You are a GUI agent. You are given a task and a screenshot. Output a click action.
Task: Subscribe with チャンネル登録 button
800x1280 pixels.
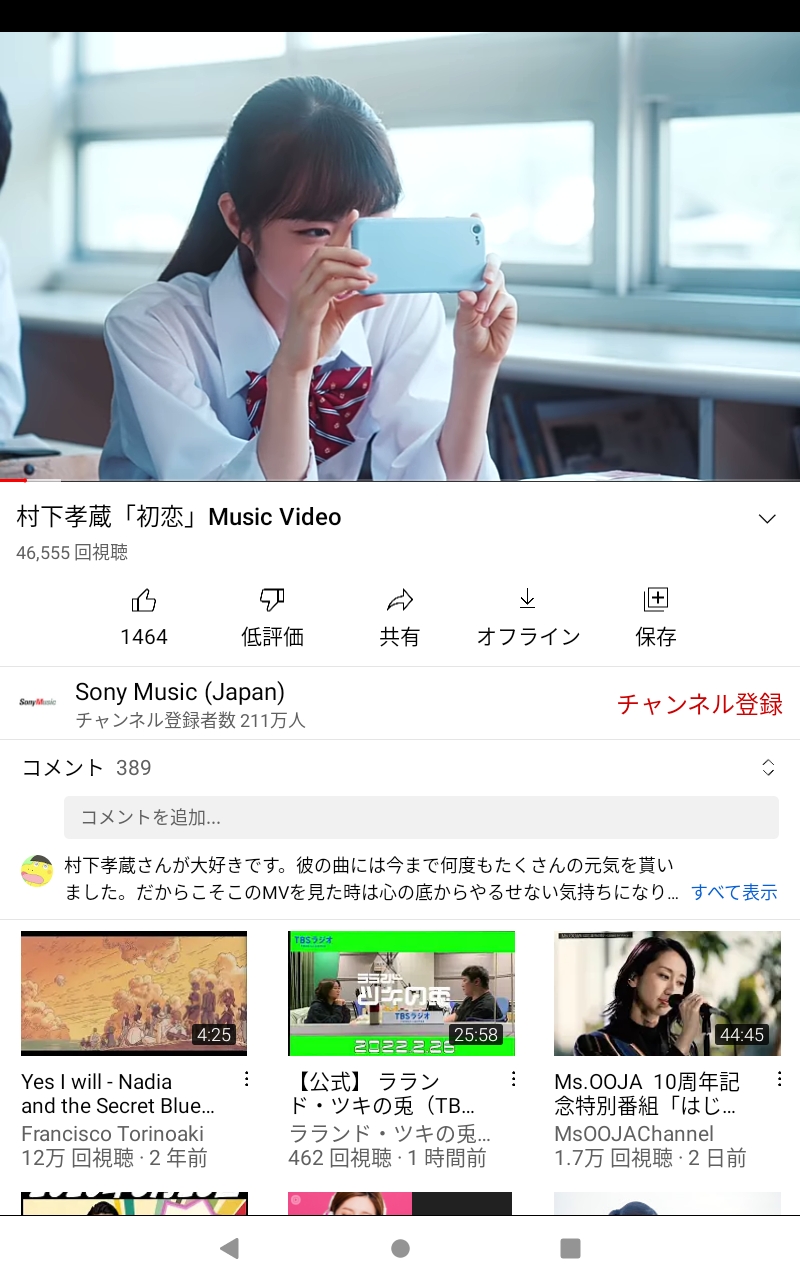point(699,703)
